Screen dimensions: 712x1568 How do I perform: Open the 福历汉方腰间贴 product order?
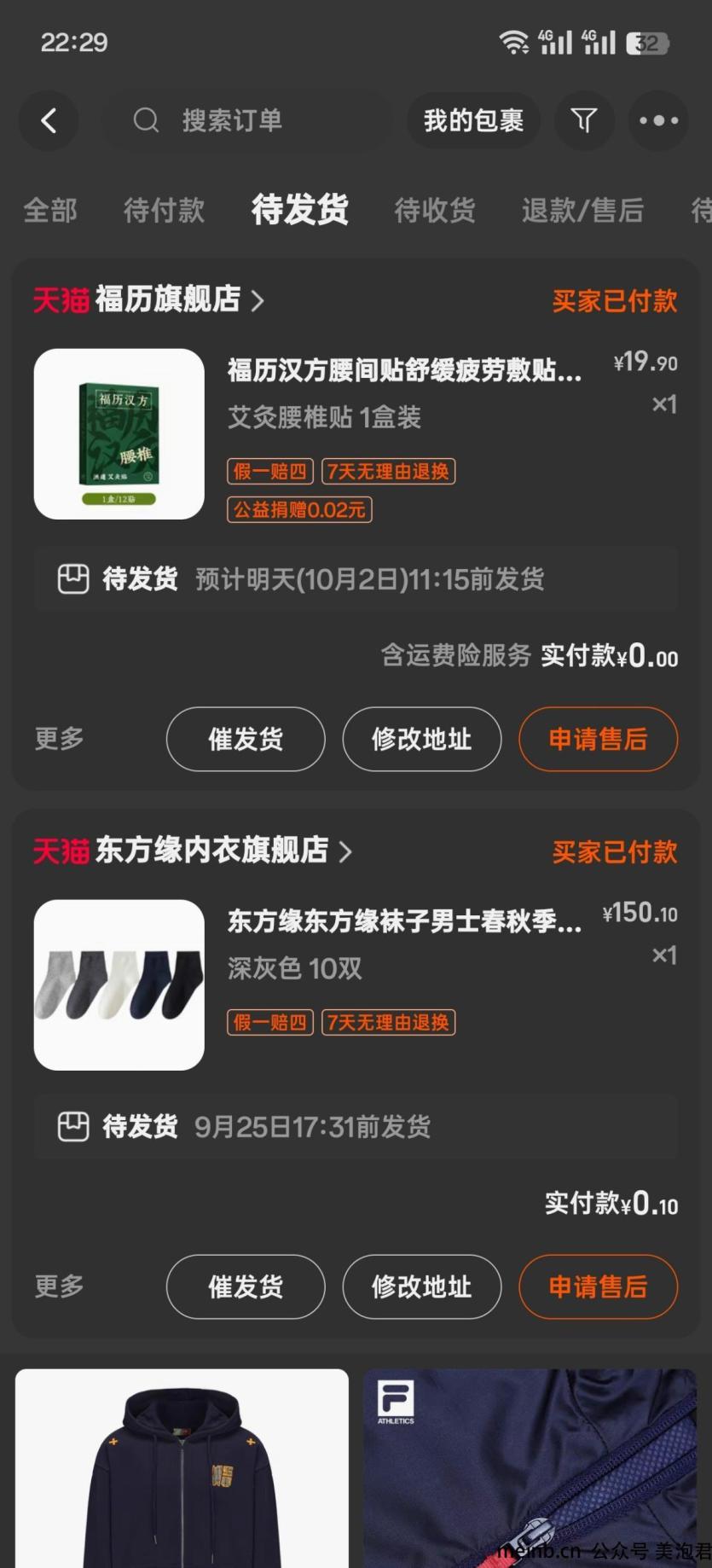(x=404, y=371)
